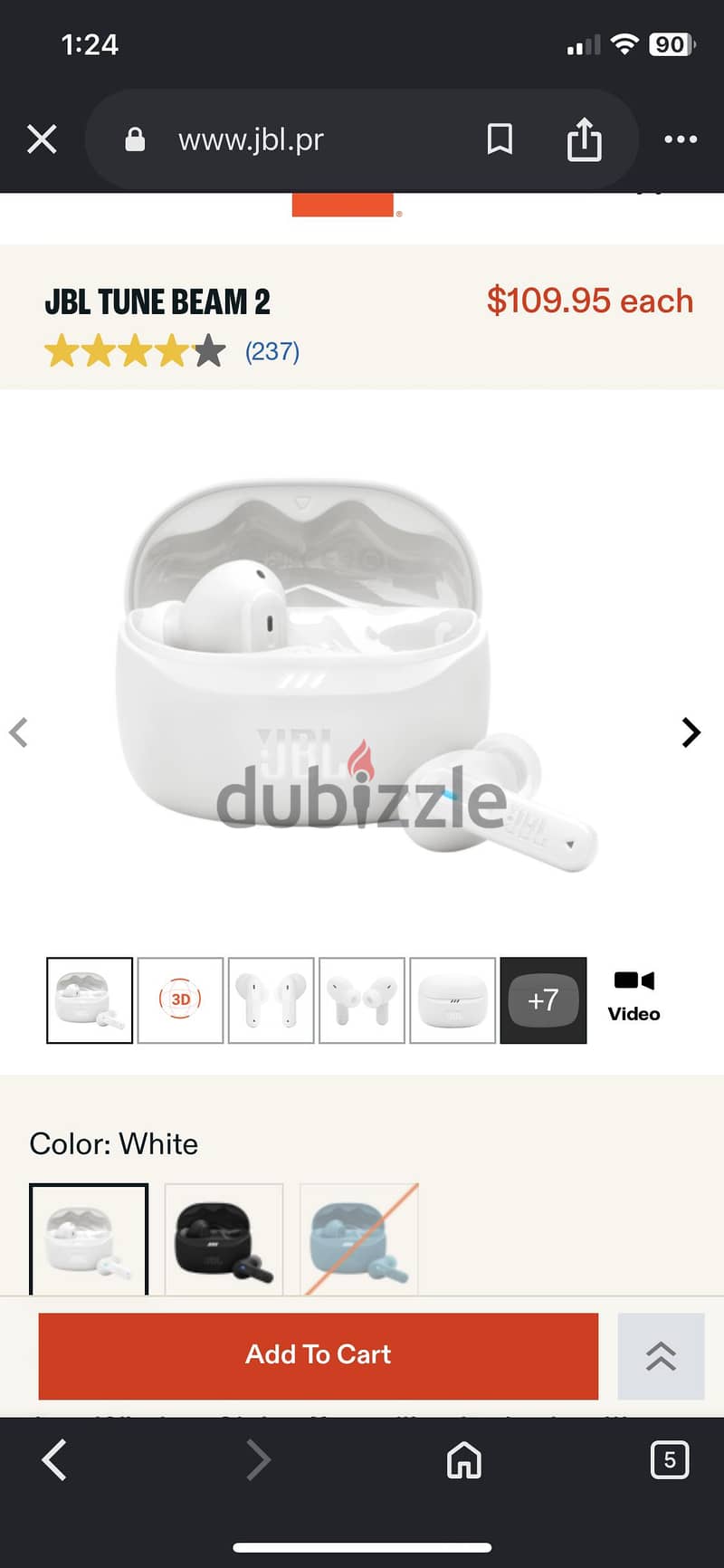Open the browser overflow menu

coord(681,139)
